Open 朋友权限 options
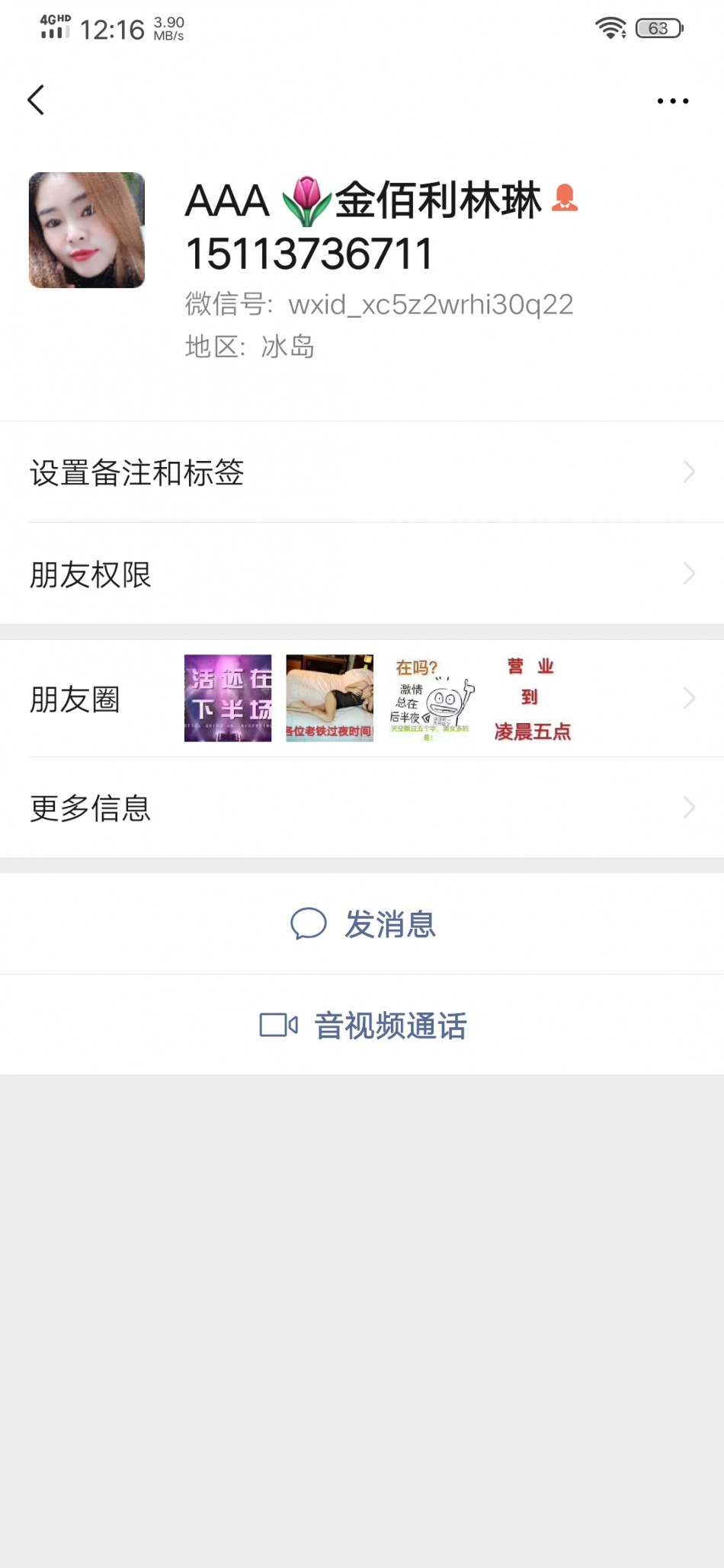 (362, 574)
